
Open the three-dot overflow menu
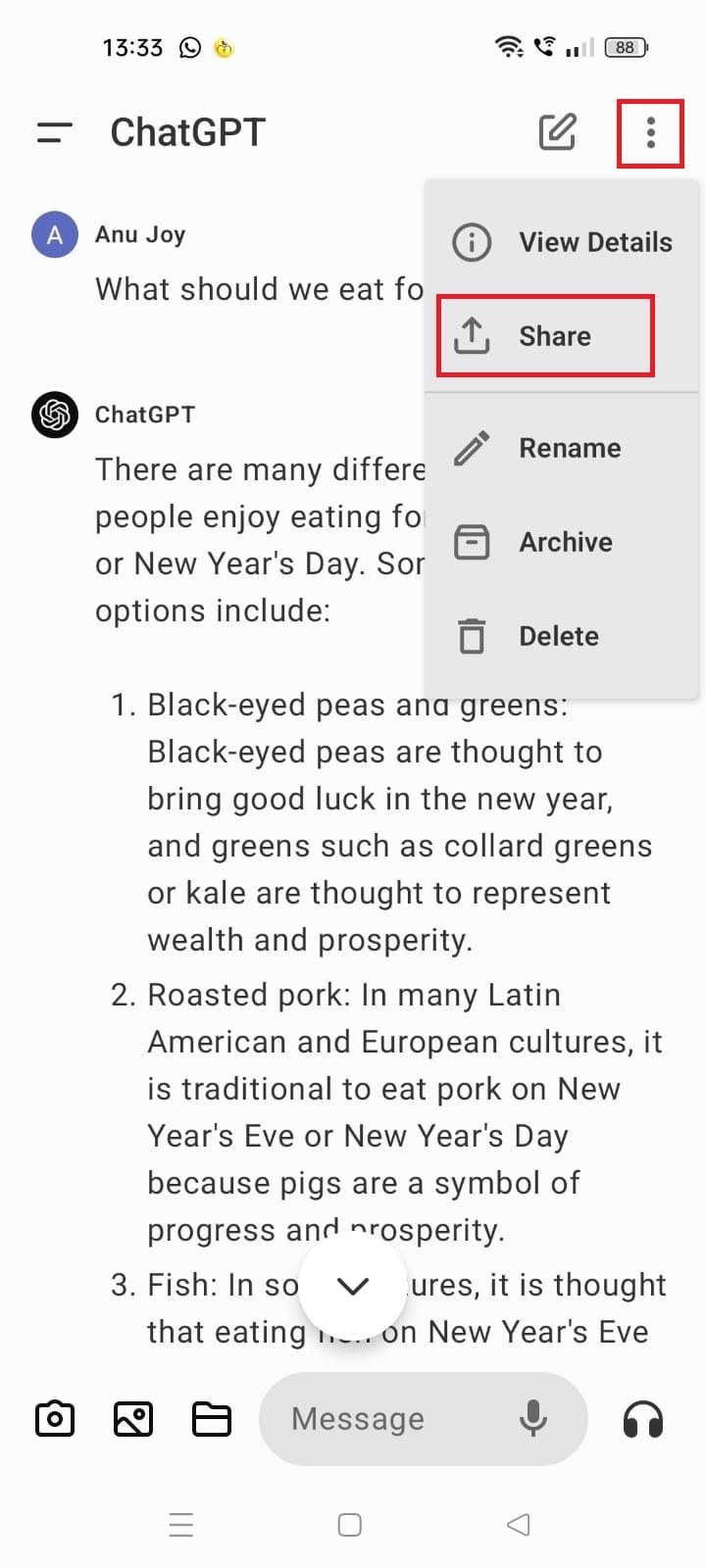(650, 132)
